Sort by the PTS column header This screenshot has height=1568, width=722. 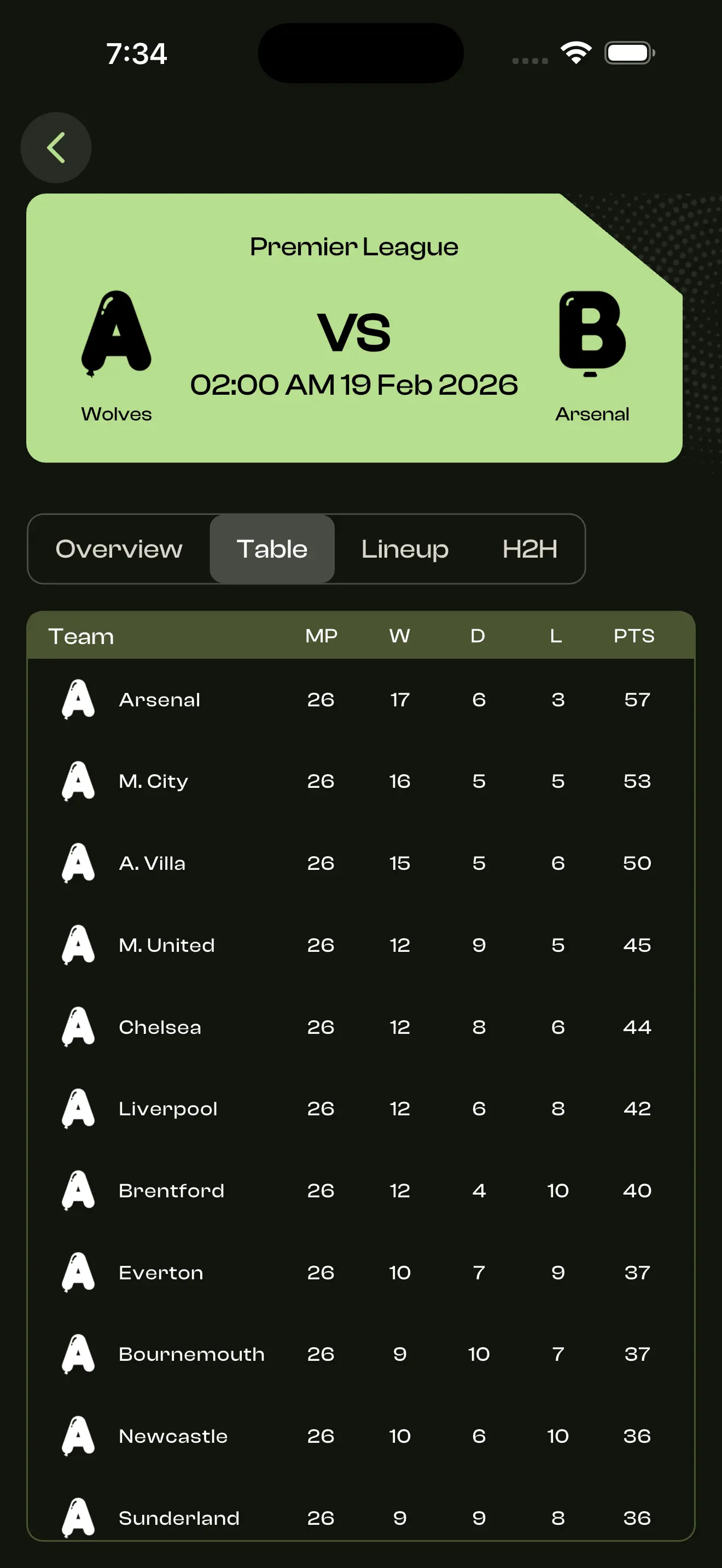(634, 635)
